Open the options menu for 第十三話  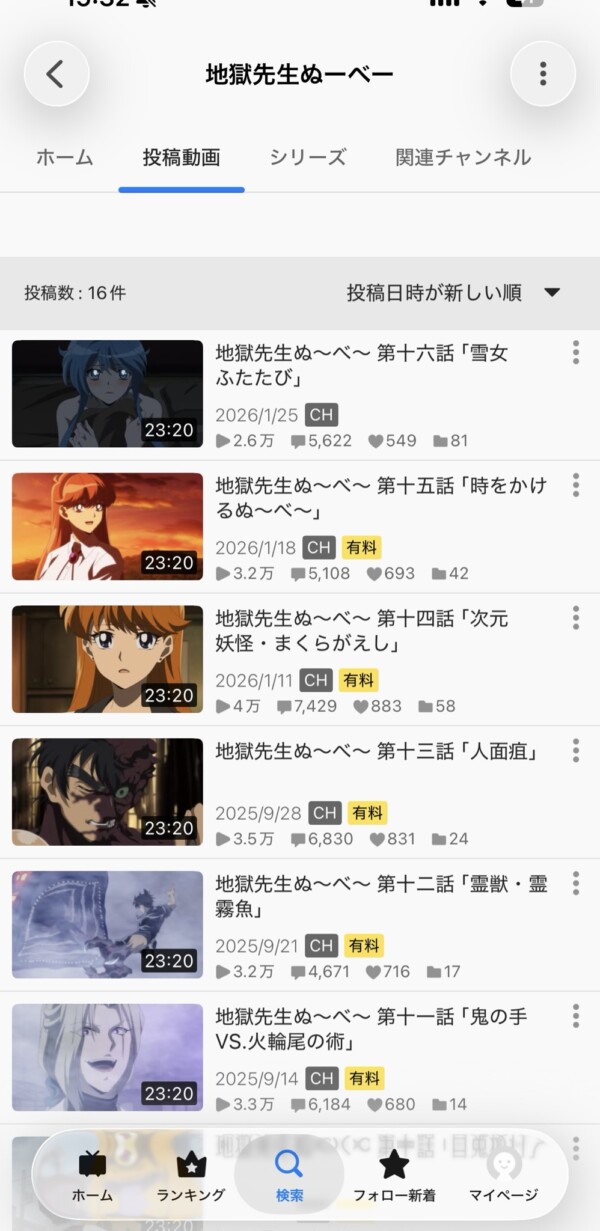pos(576,750)
